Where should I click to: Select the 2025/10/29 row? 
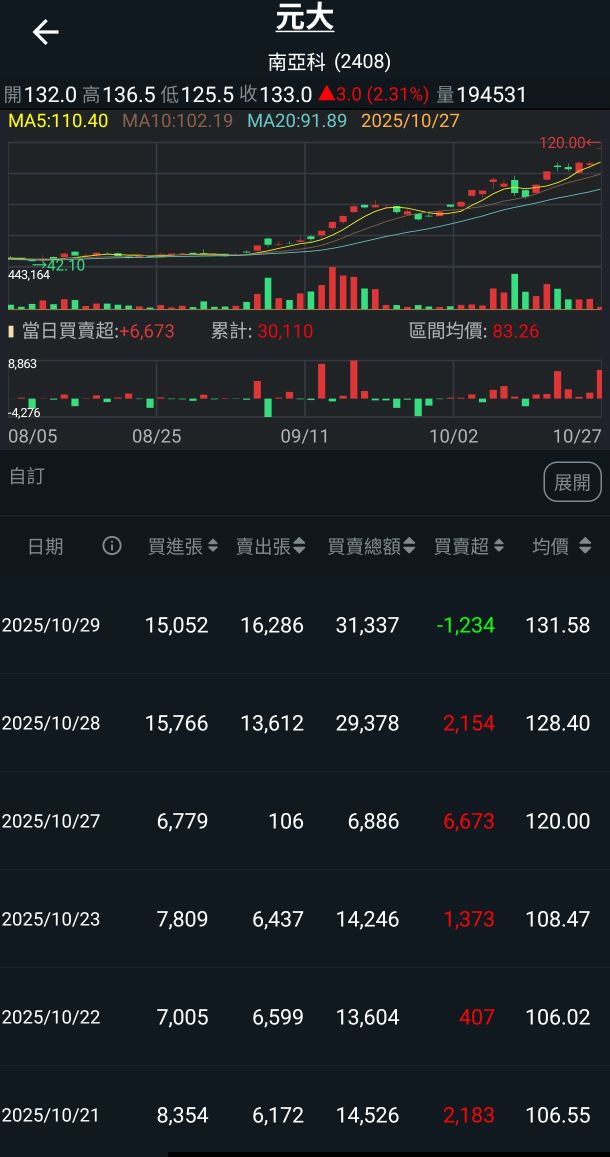304,625
